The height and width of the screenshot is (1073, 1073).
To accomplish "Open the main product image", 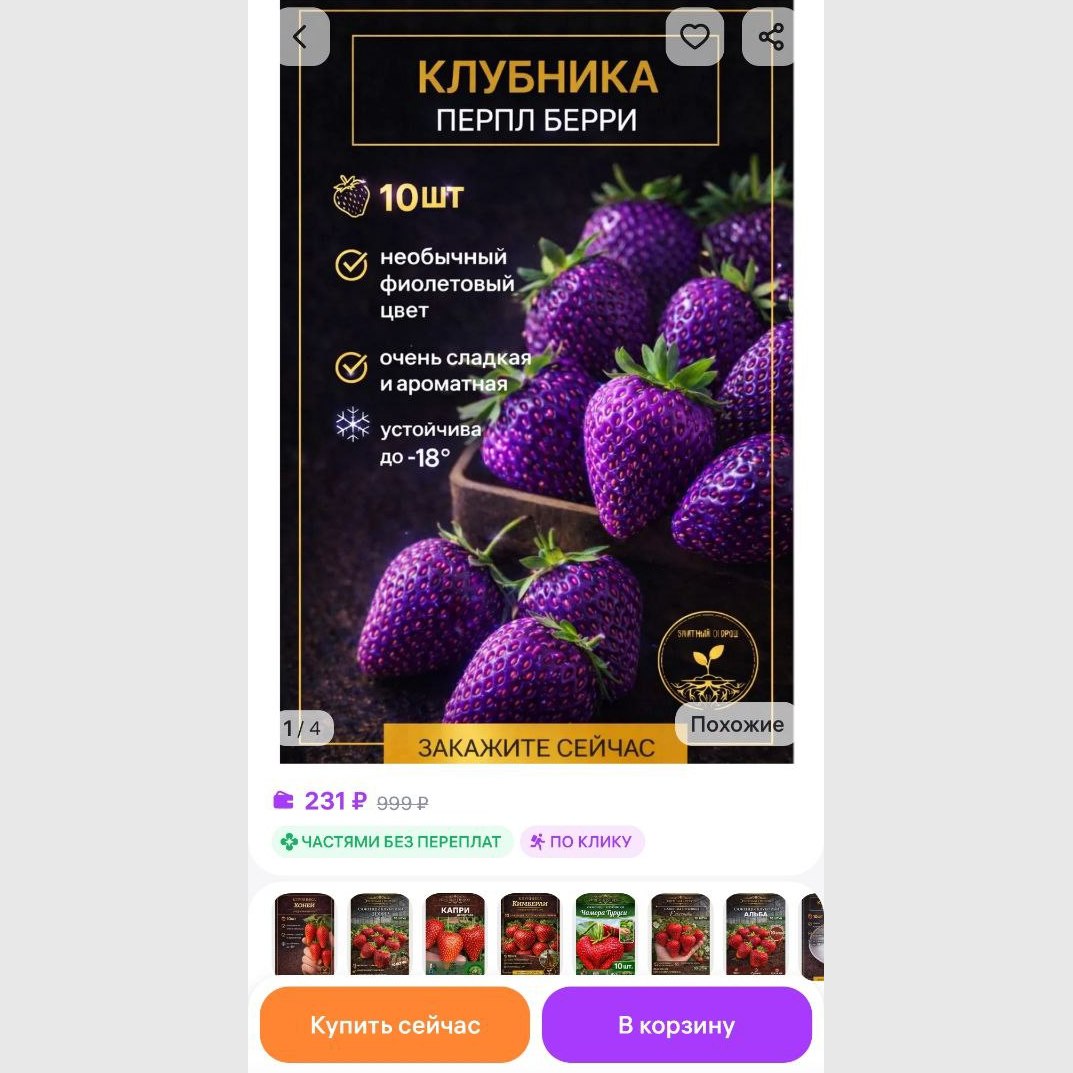I will (536, 400).
